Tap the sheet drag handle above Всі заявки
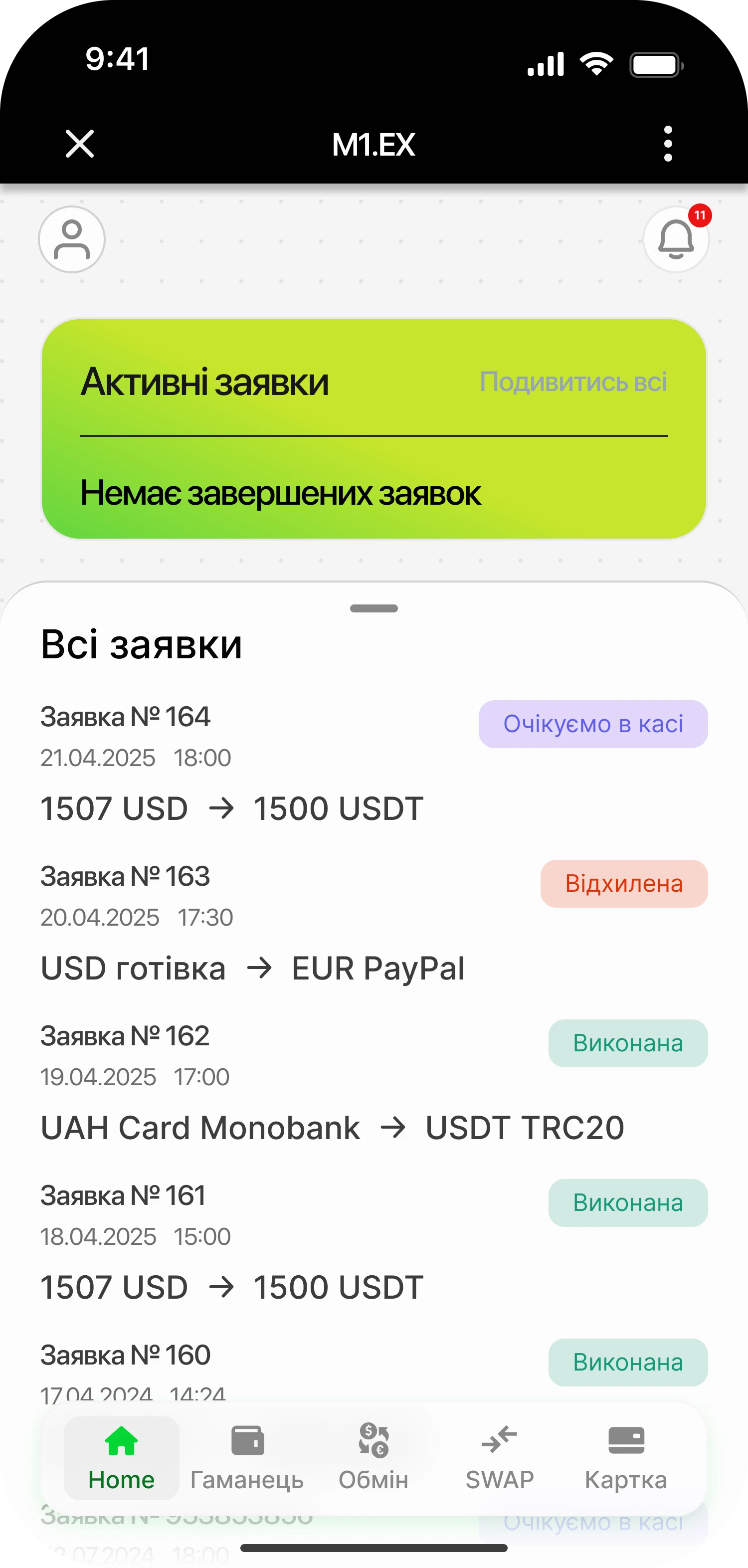748x1568 pixels. coord(374,608)
